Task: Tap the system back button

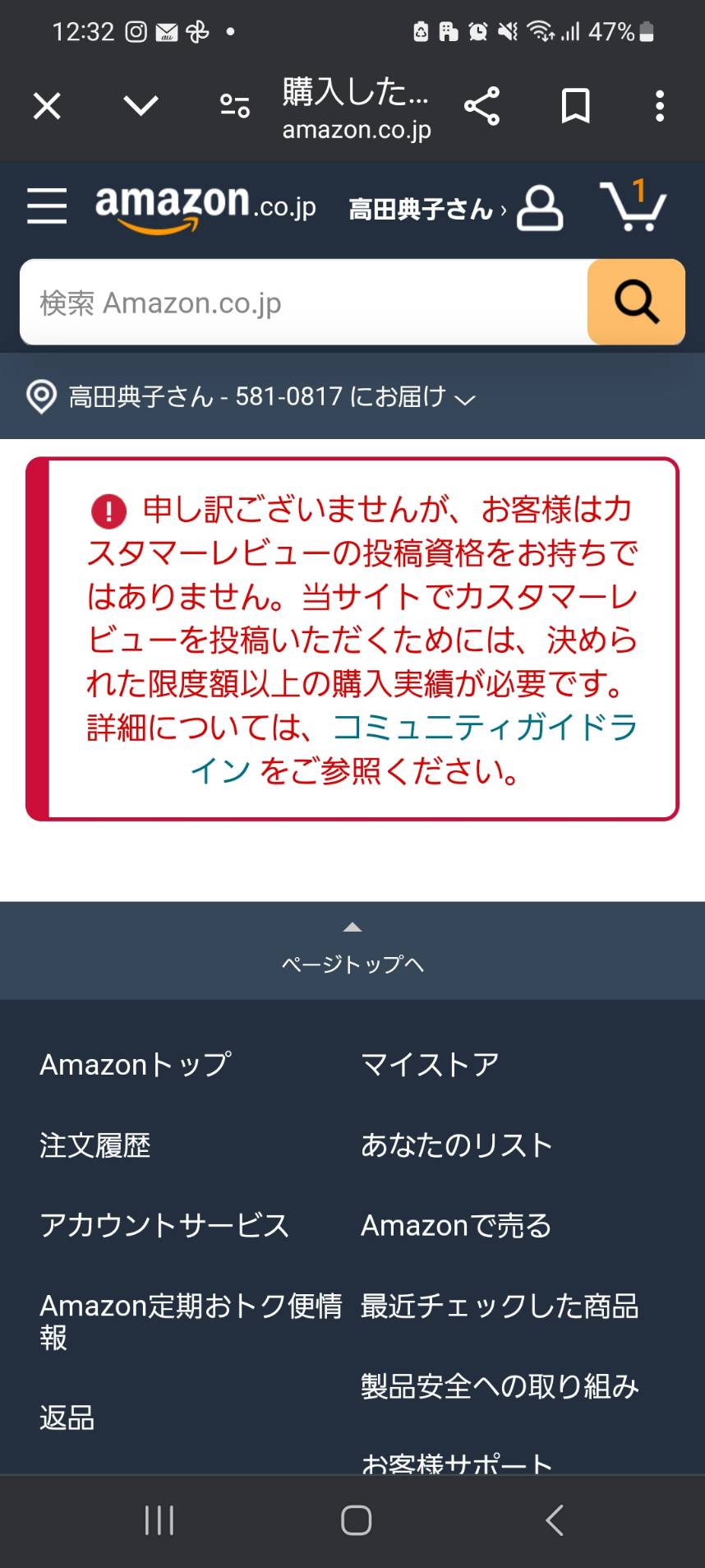Action: (x=555, y=1520)
